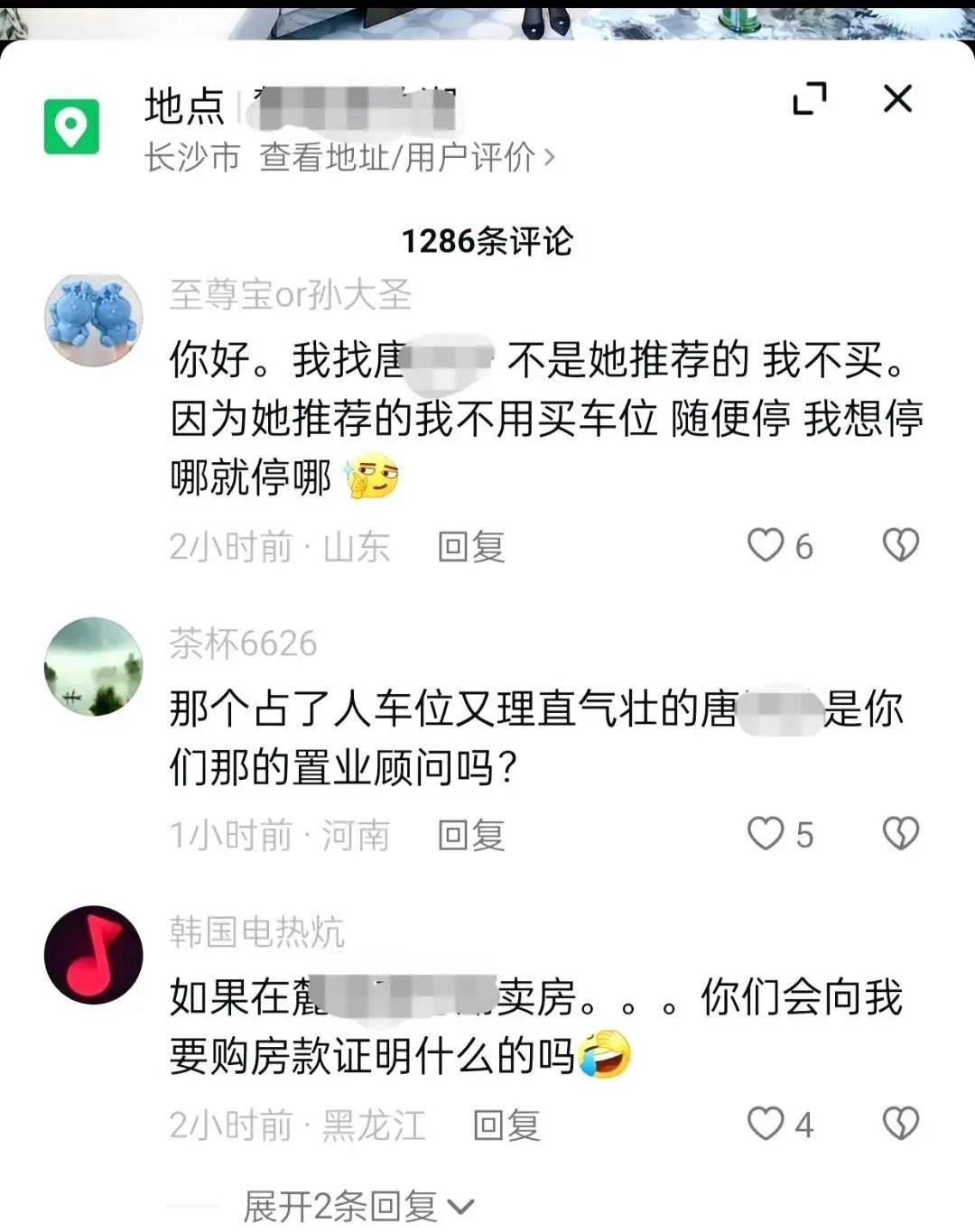
Task: Like the comment by 至尊宝or孙大圣
Action: coord(766,545)
